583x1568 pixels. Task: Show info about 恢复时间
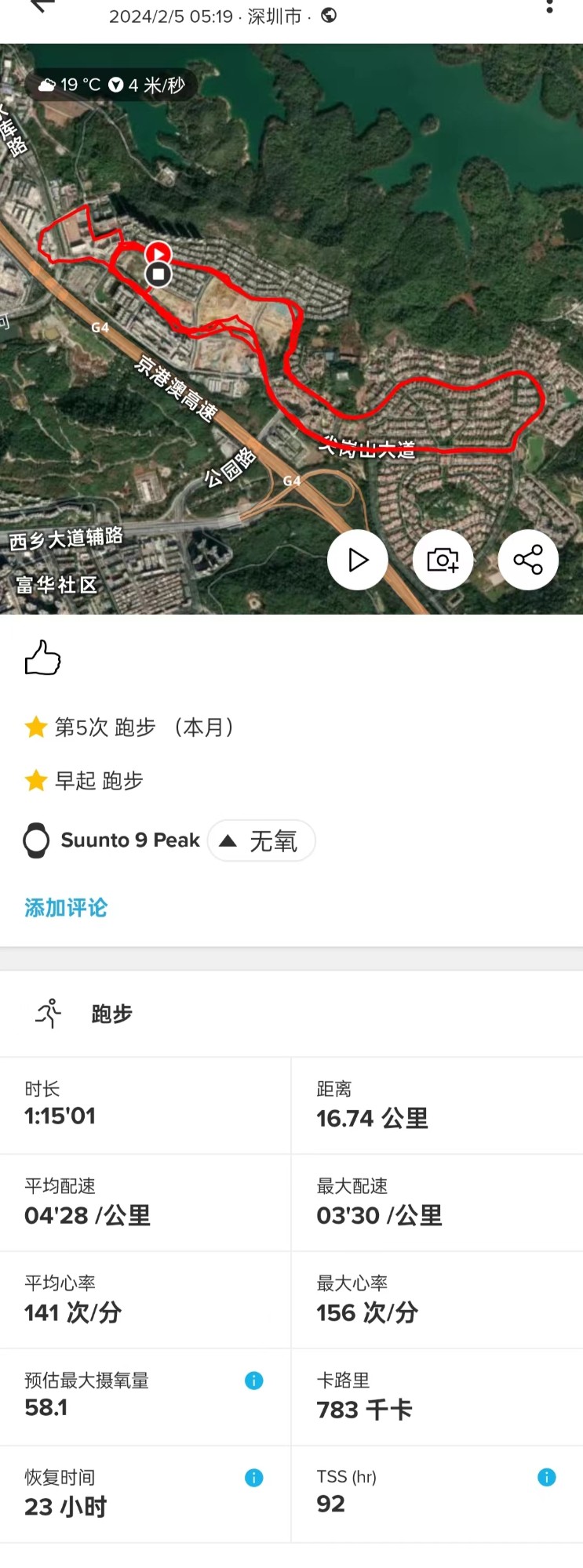pyautogui.click(x=253, y=1478)
